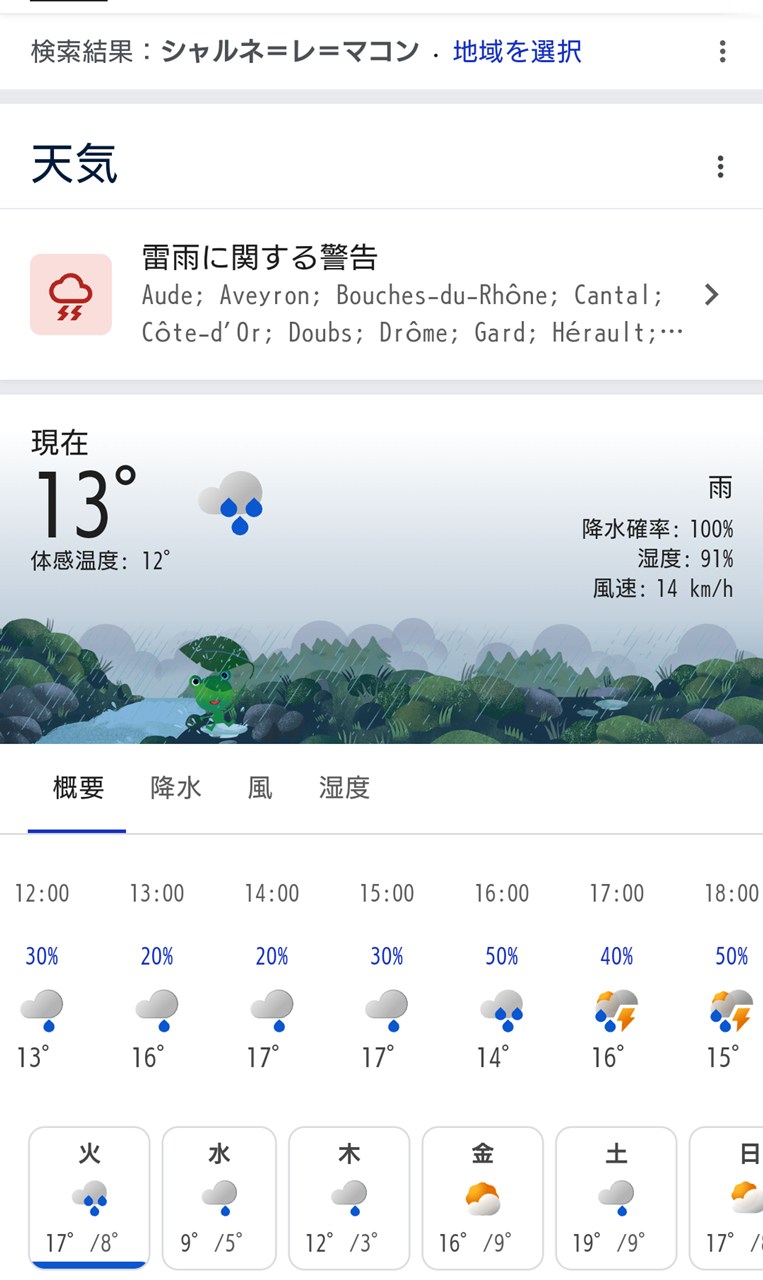Tap the 地域を選択 link
This screenshot has width=763, height=1280.
click(516, 51)
